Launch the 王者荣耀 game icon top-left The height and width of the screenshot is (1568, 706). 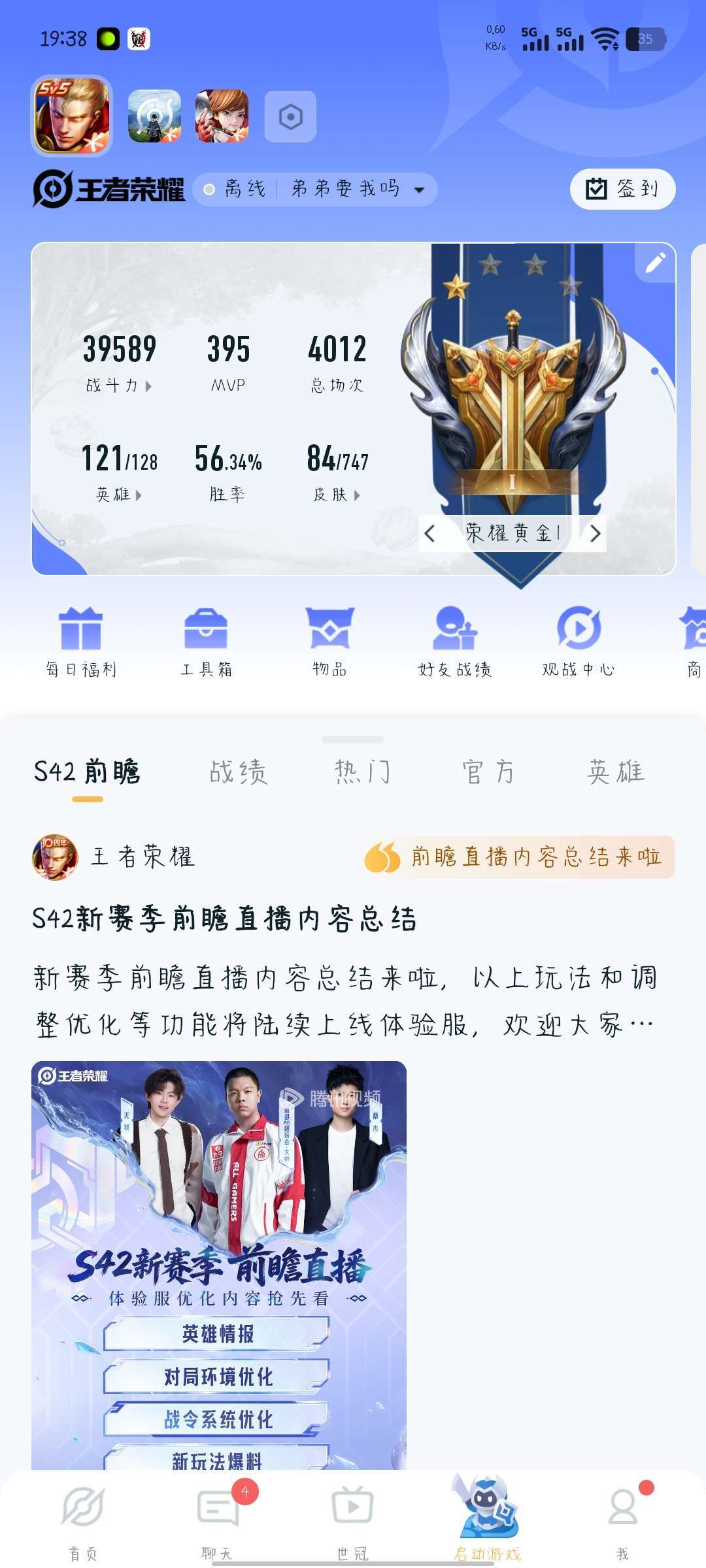point(72,114)
